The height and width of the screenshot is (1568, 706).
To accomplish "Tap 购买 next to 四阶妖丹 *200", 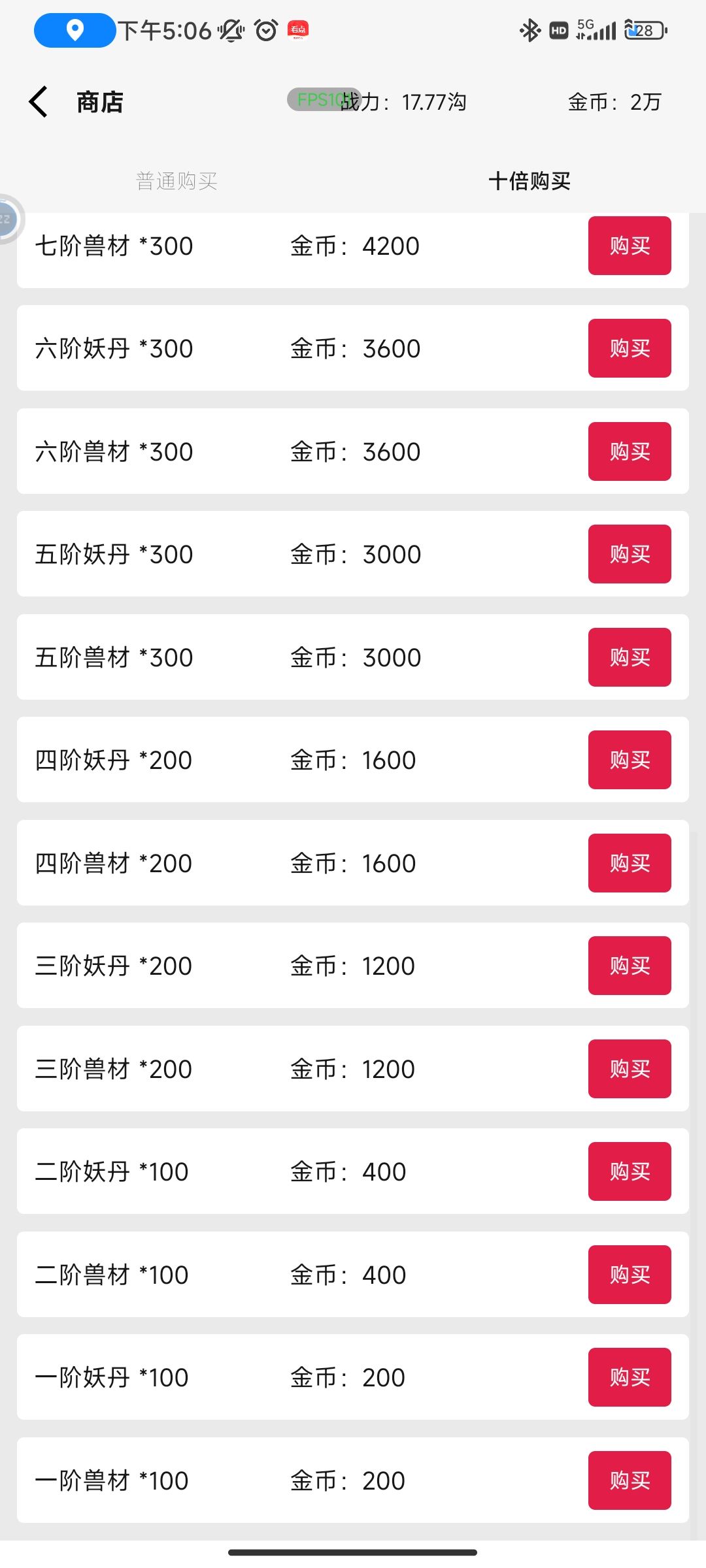I will [x=629, y=760].
